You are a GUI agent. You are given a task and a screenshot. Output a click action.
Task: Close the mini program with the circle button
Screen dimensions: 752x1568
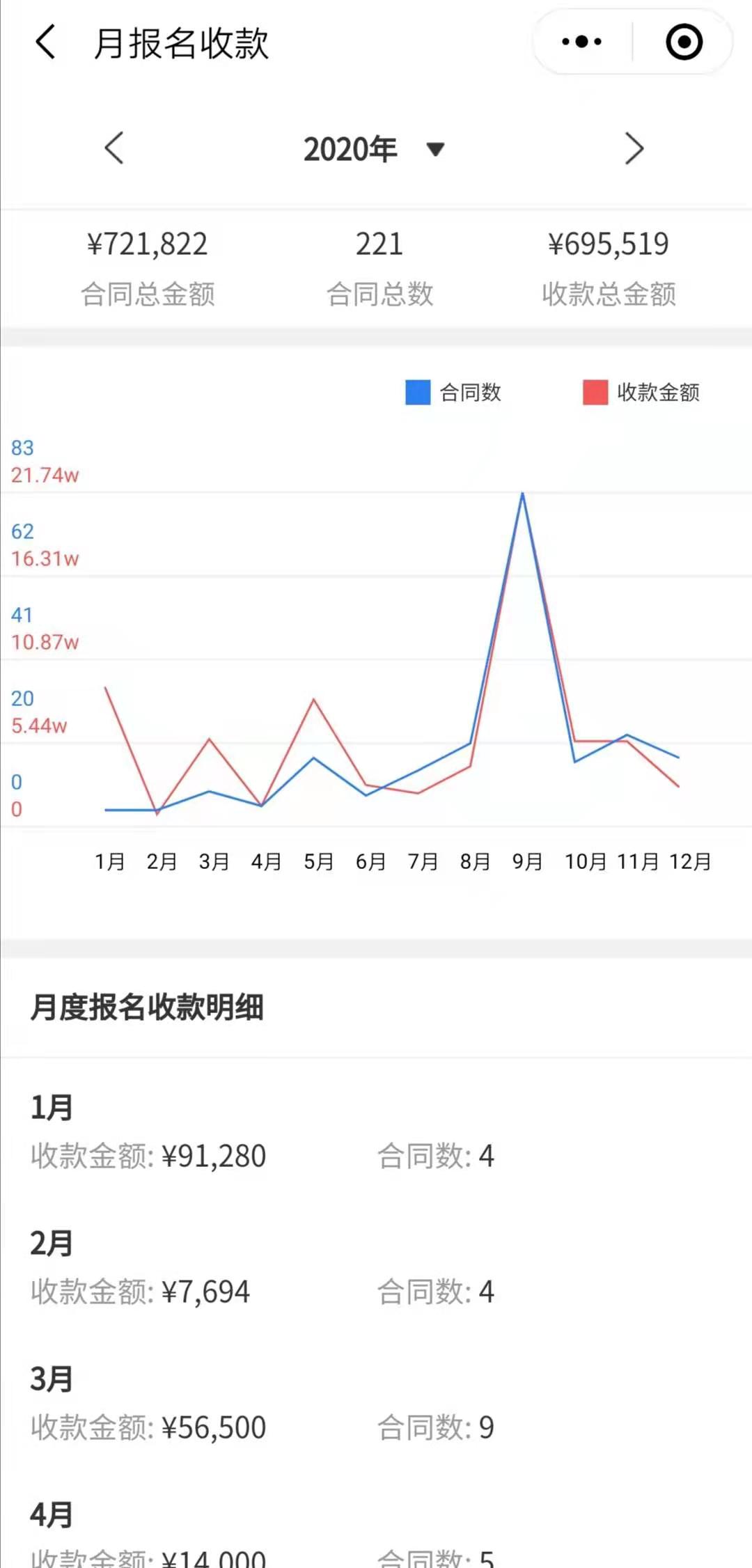tap(684, 42)
